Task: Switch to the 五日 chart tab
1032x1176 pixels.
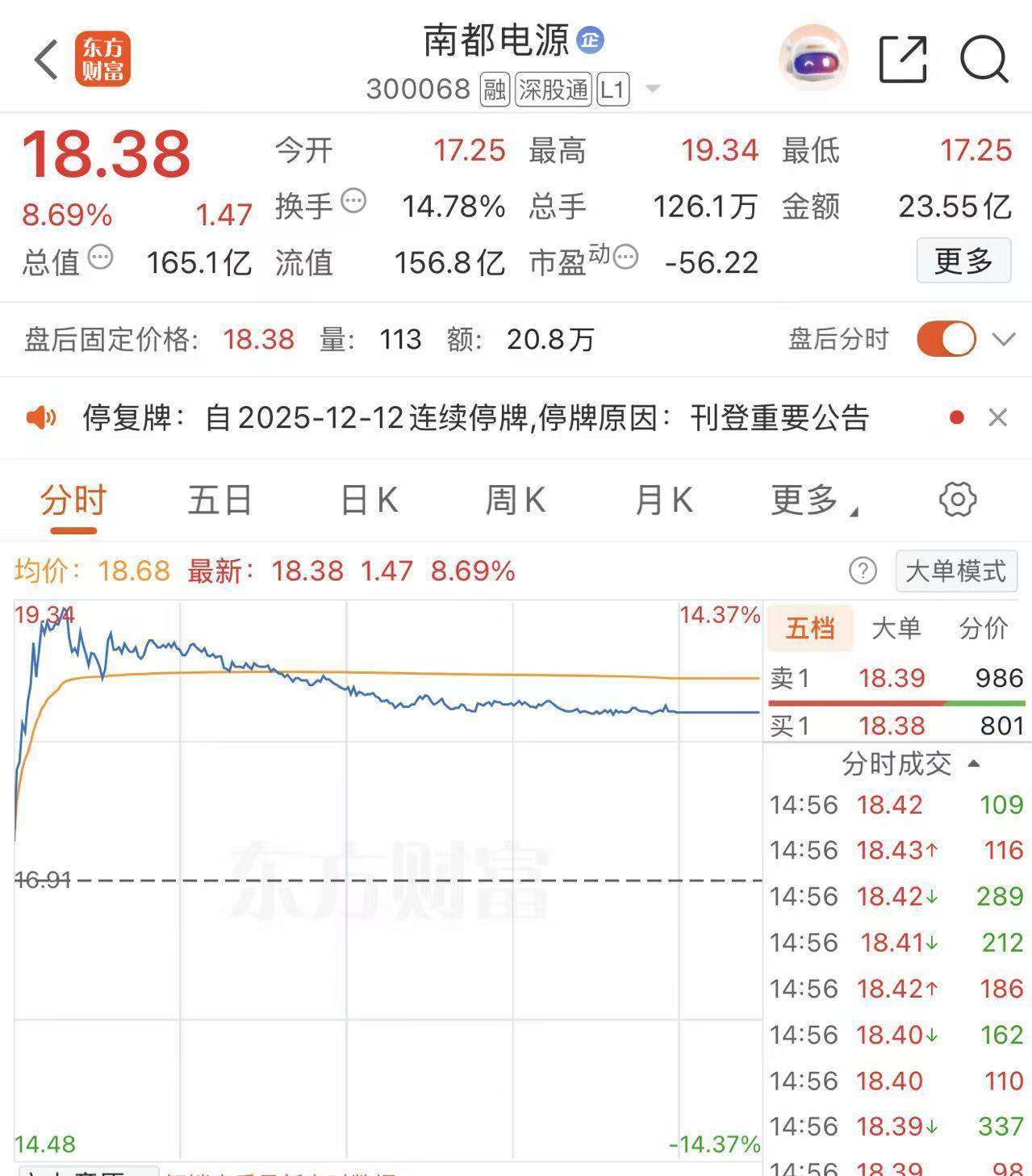Action: pyautogui.click(x=219, y=500)
